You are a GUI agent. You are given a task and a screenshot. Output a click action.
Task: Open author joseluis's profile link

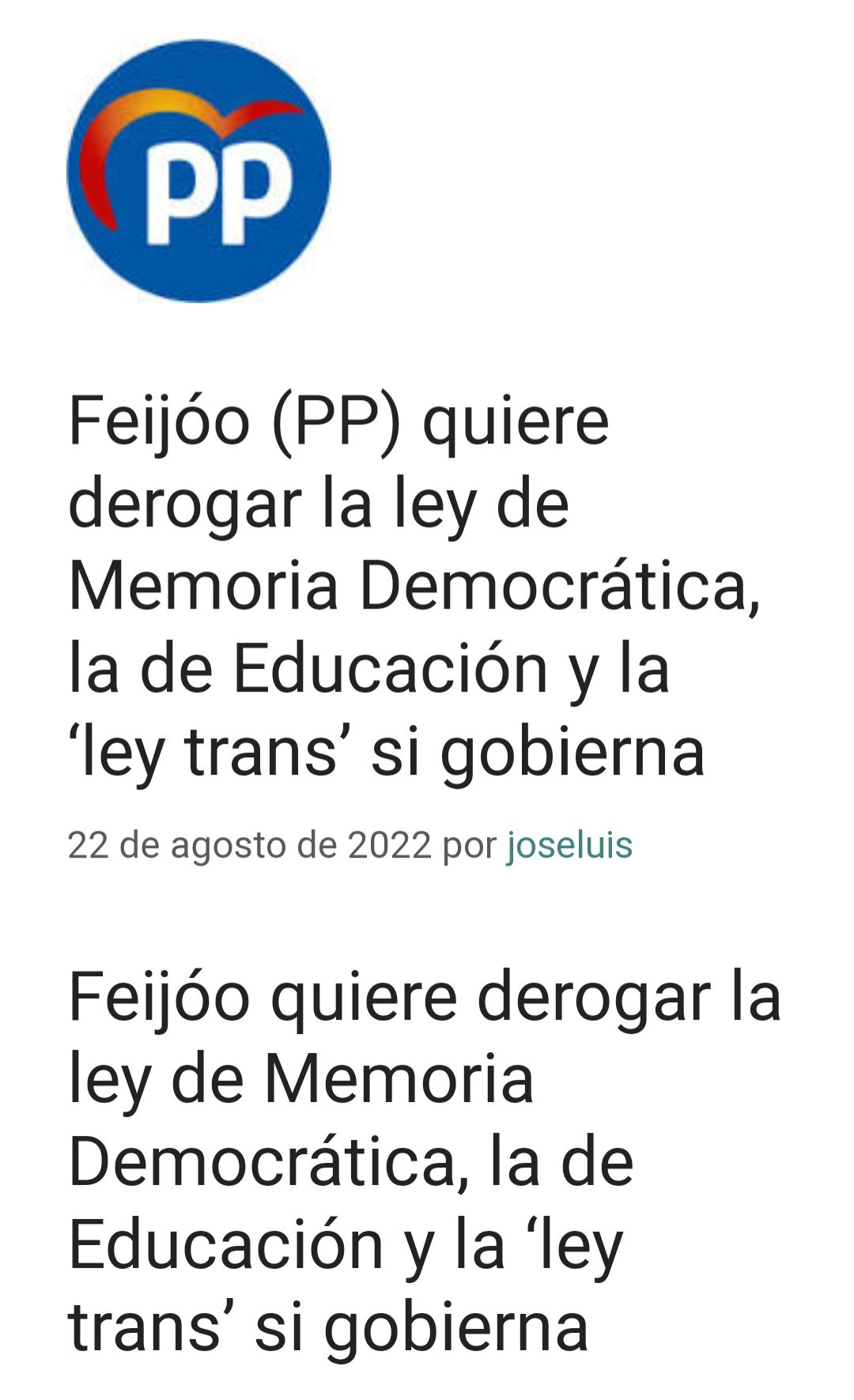pos(569,845)
